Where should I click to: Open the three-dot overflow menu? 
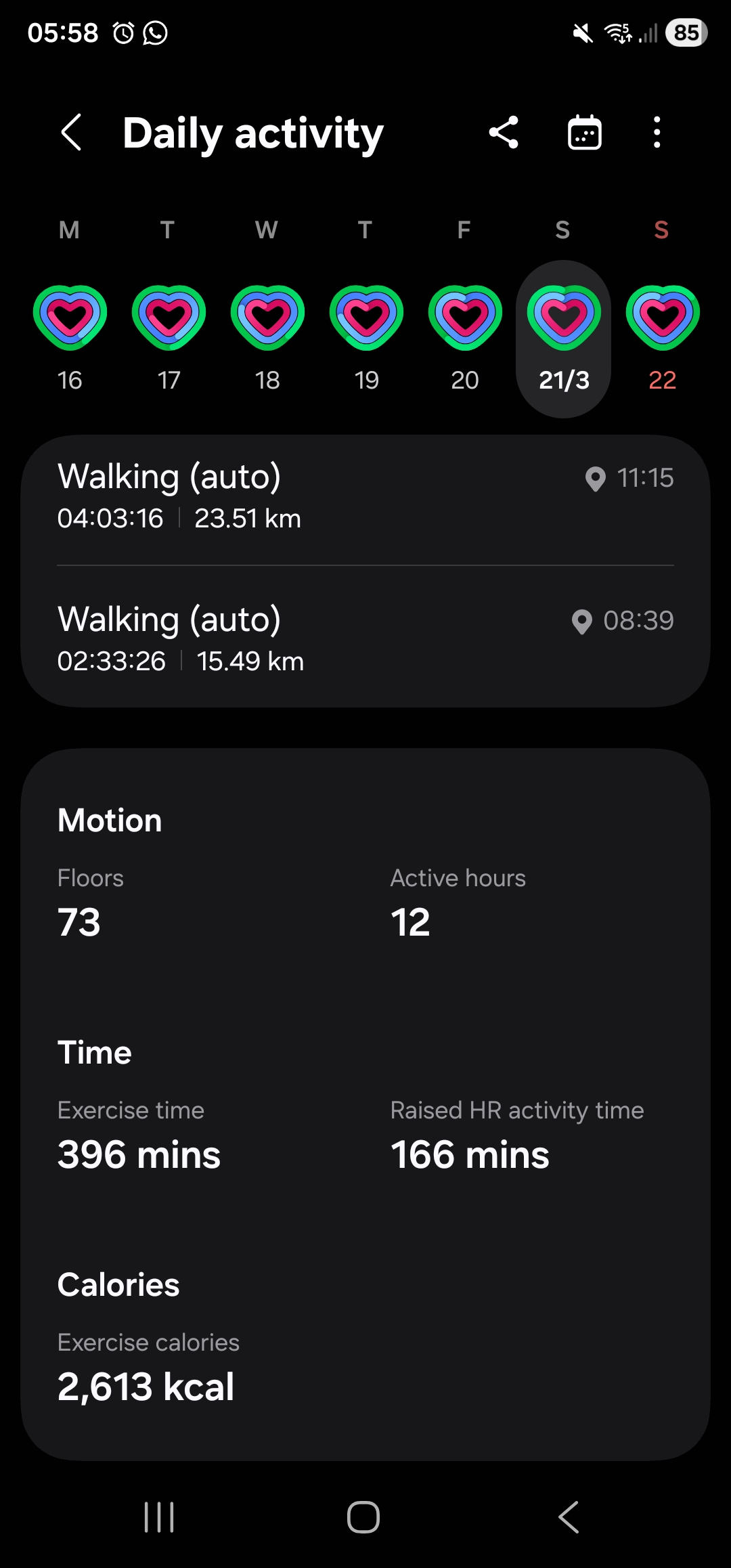pyautogui.click(x=657, y=132)
